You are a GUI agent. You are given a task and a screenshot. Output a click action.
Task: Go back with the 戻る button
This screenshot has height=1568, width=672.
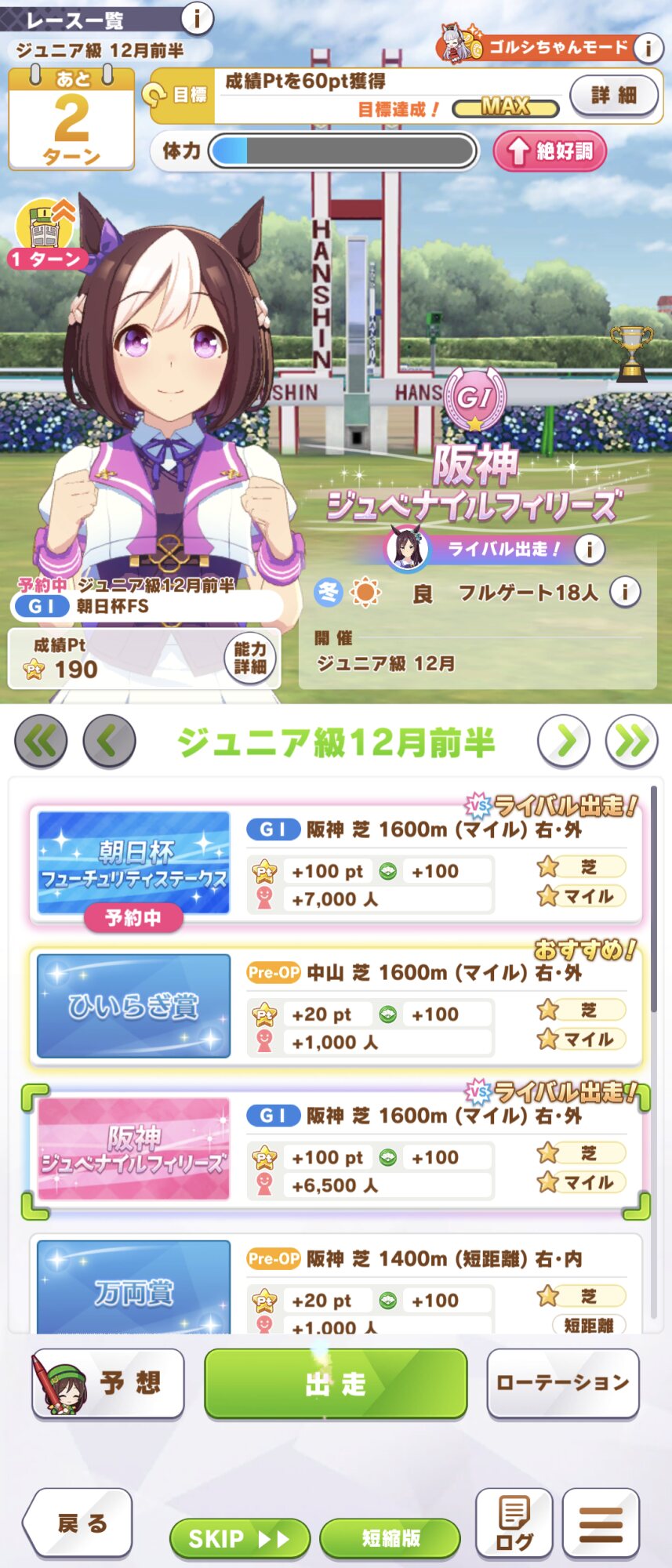point(78,1523)
